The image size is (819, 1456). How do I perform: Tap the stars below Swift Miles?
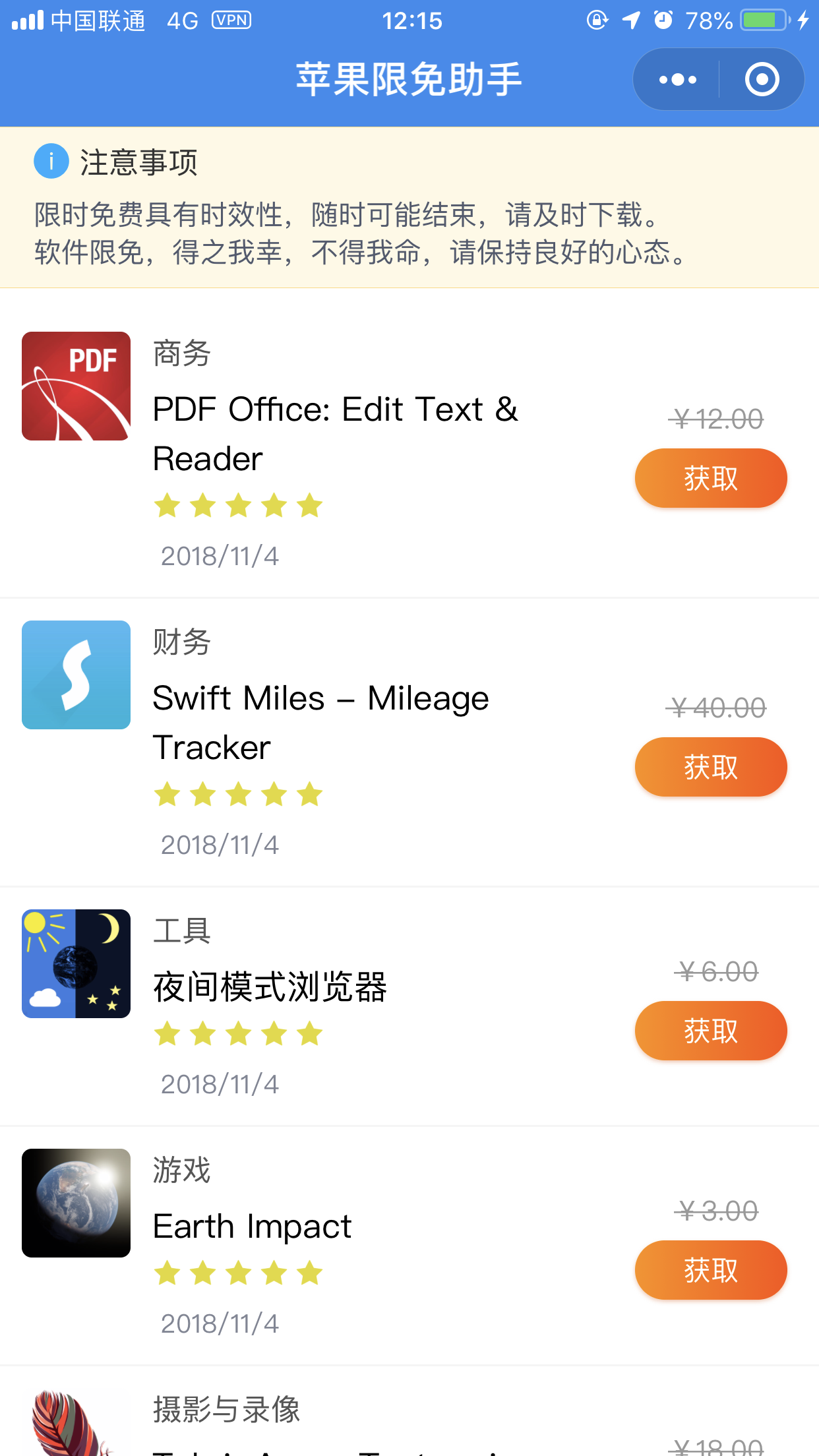click(239, 795)
